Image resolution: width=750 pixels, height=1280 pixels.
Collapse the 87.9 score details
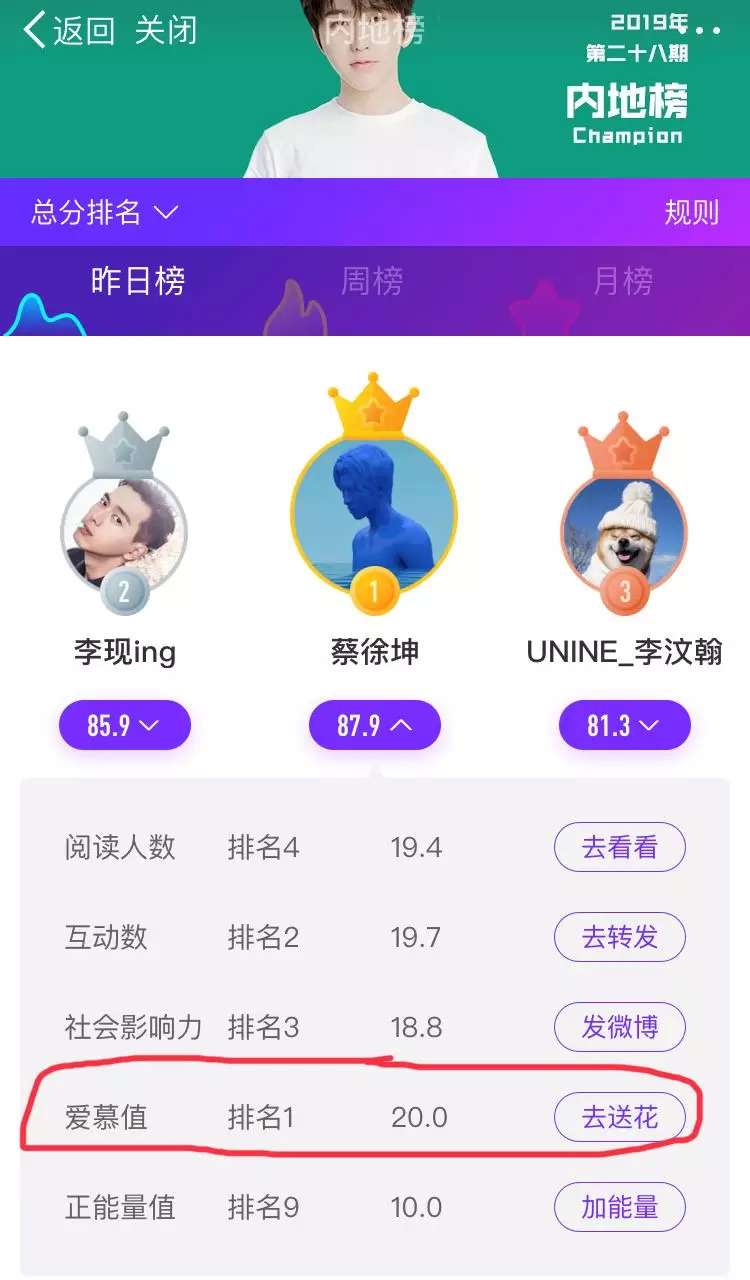(374, 725)
